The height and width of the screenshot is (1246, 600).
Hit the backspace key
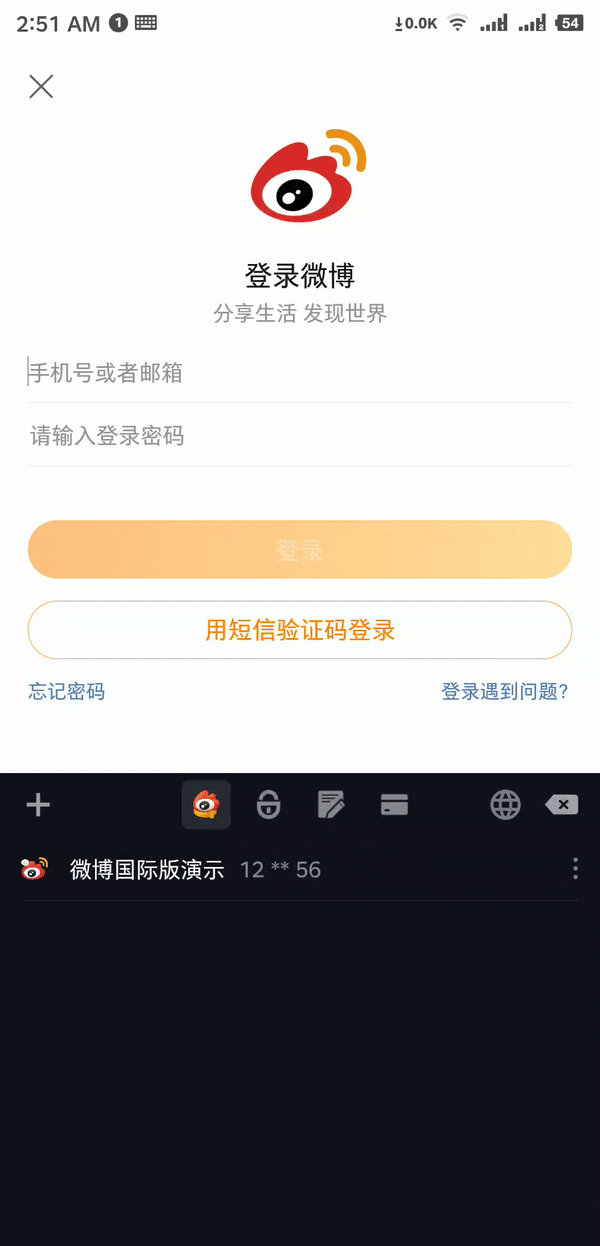click(562, 804)
